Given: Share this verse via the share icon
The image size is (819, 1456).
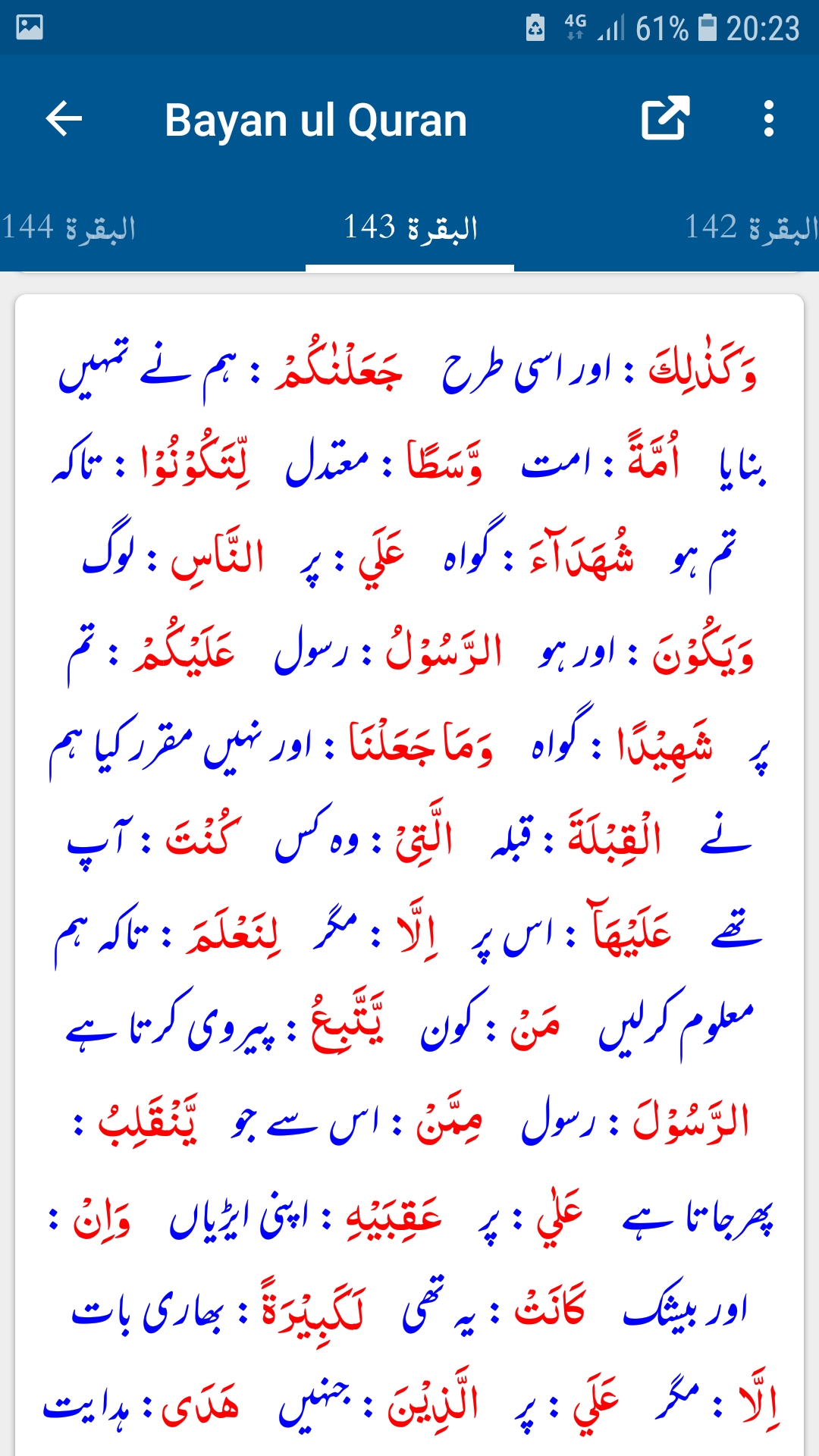Looking at the screenshot, I should (x=665, y=119).
